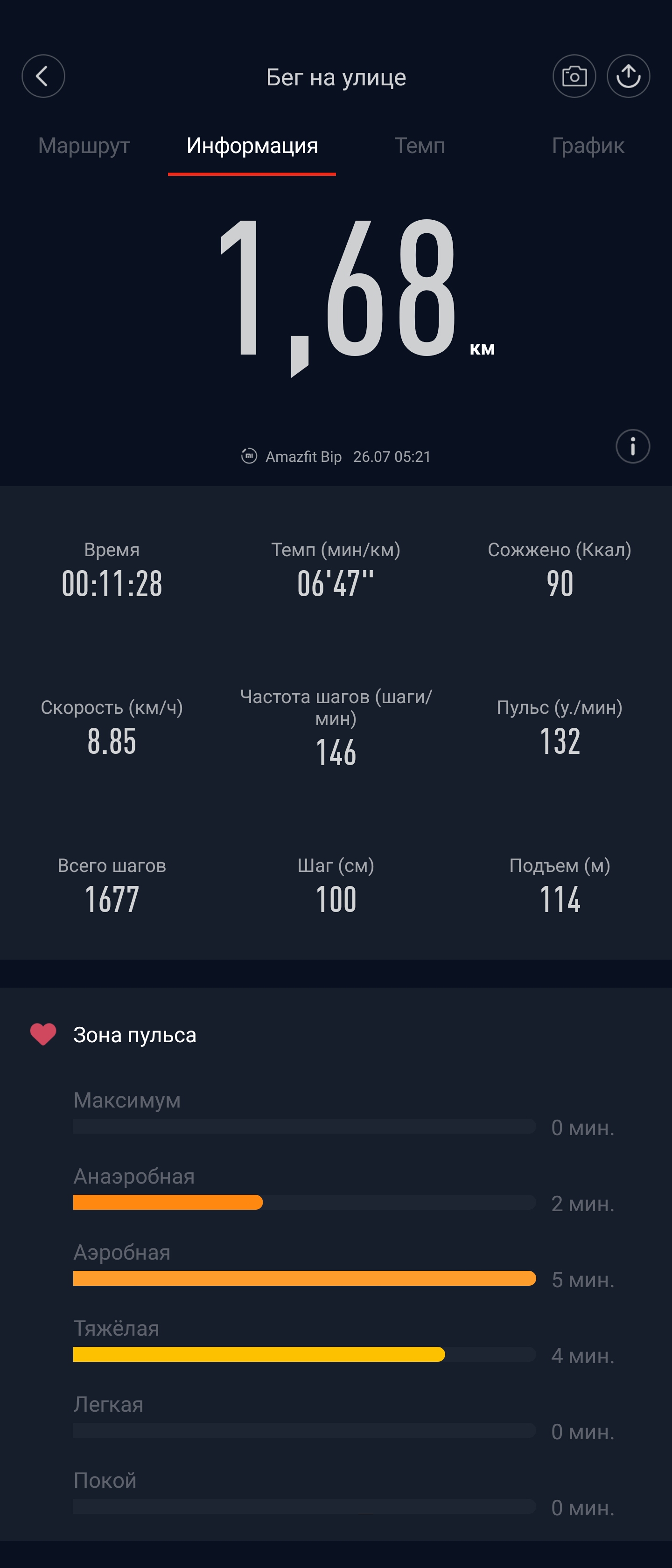The width and height of the screenshot is (672, 1568).
Task: Share this outdoor run result
Action: pos(628,76)
